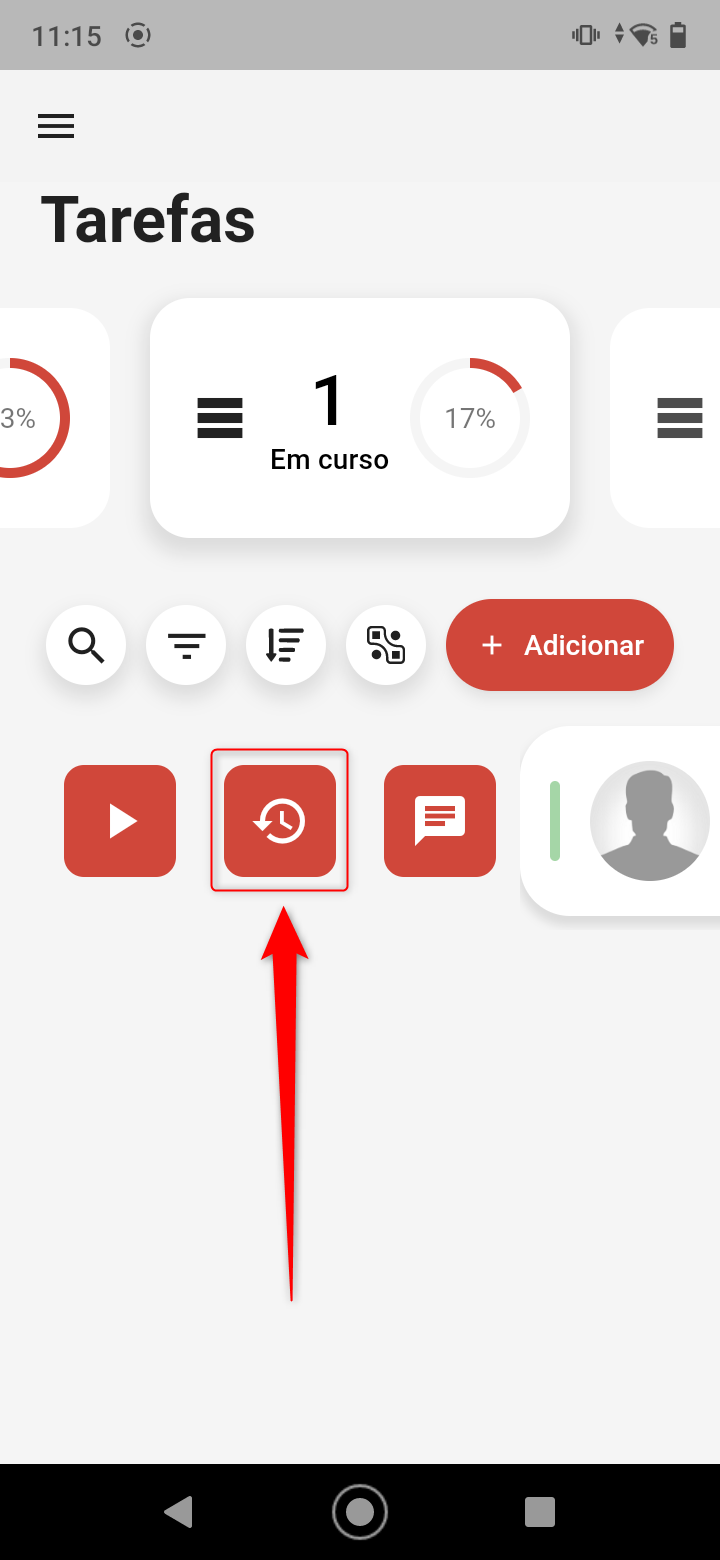Screen dimensions: 720x1560
Task: Open the hamburger drawer menu
Action: [56, 126]
